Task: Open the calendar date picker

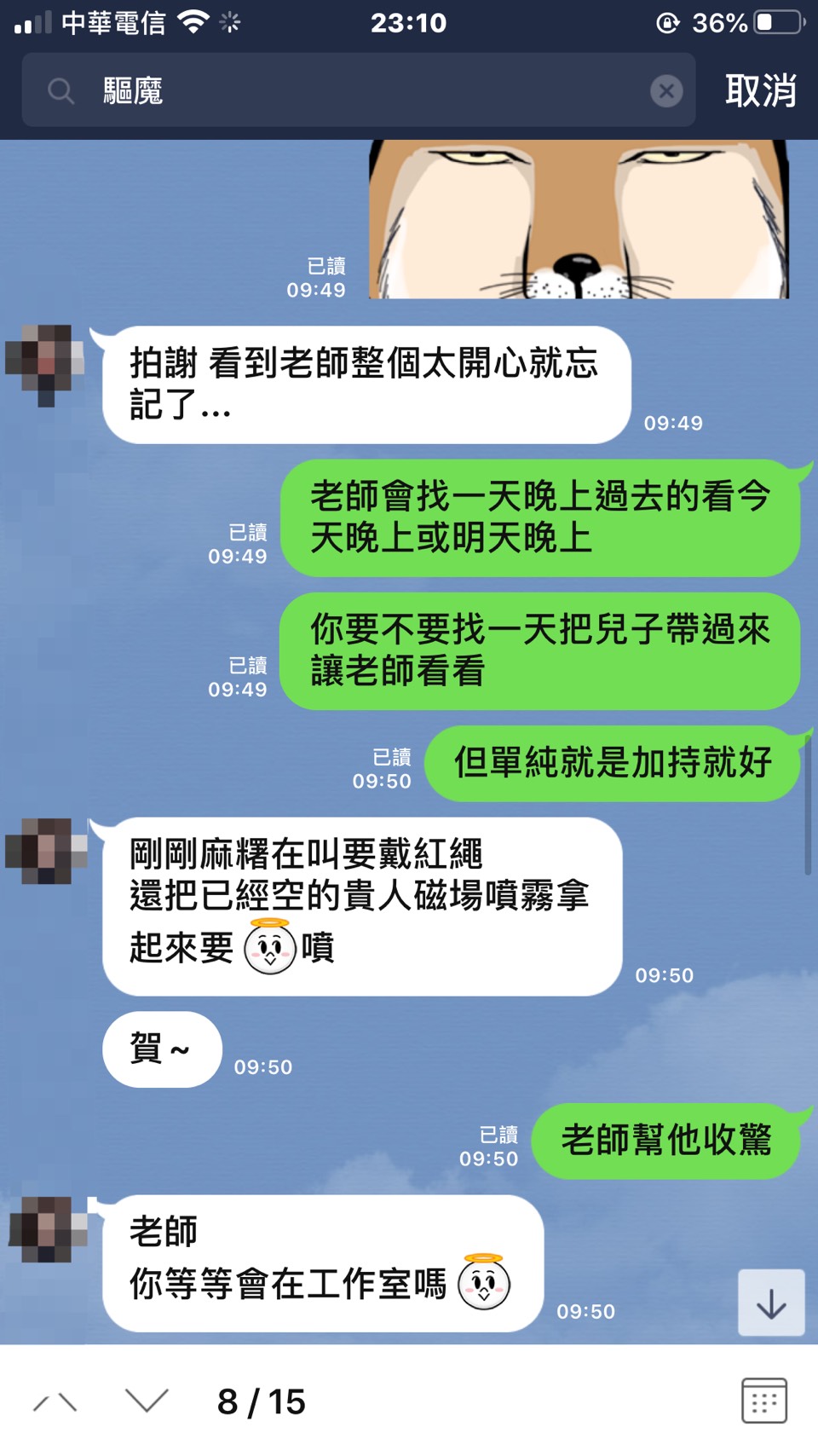Action: pos(763,1401)
